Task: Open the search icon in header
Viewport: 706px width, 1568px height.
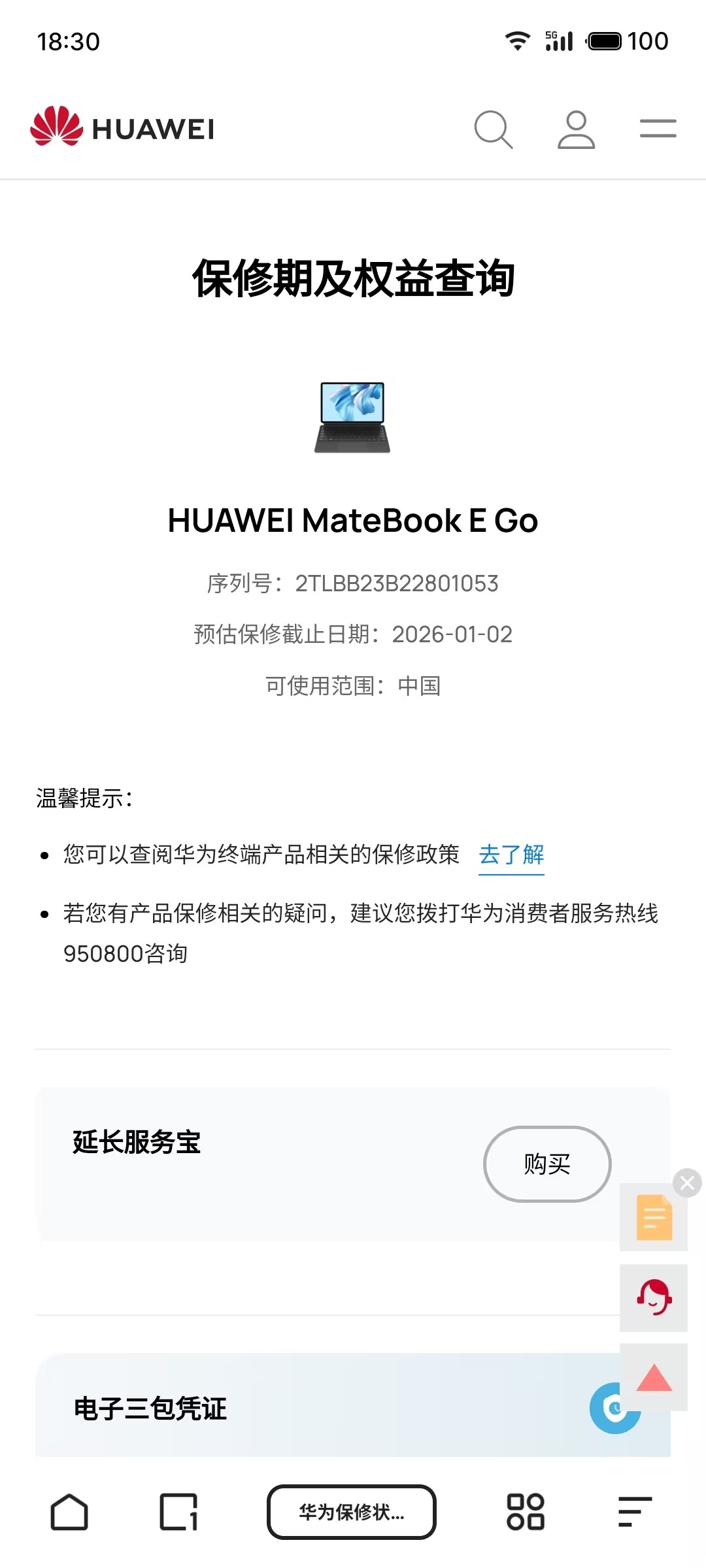Action: [x=494, y=129]
